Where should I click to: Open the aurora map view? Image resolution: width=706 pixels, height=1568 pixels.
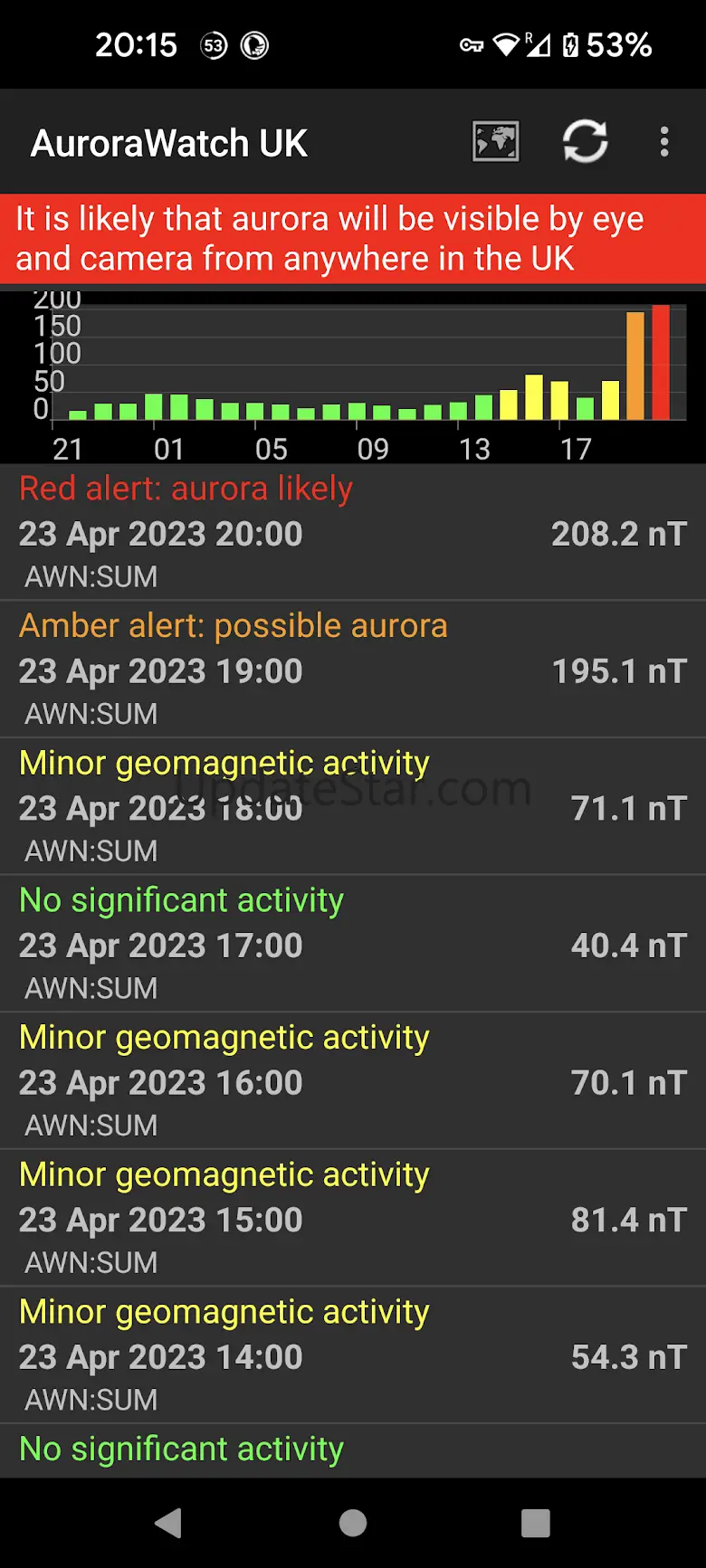pos(496,142)
